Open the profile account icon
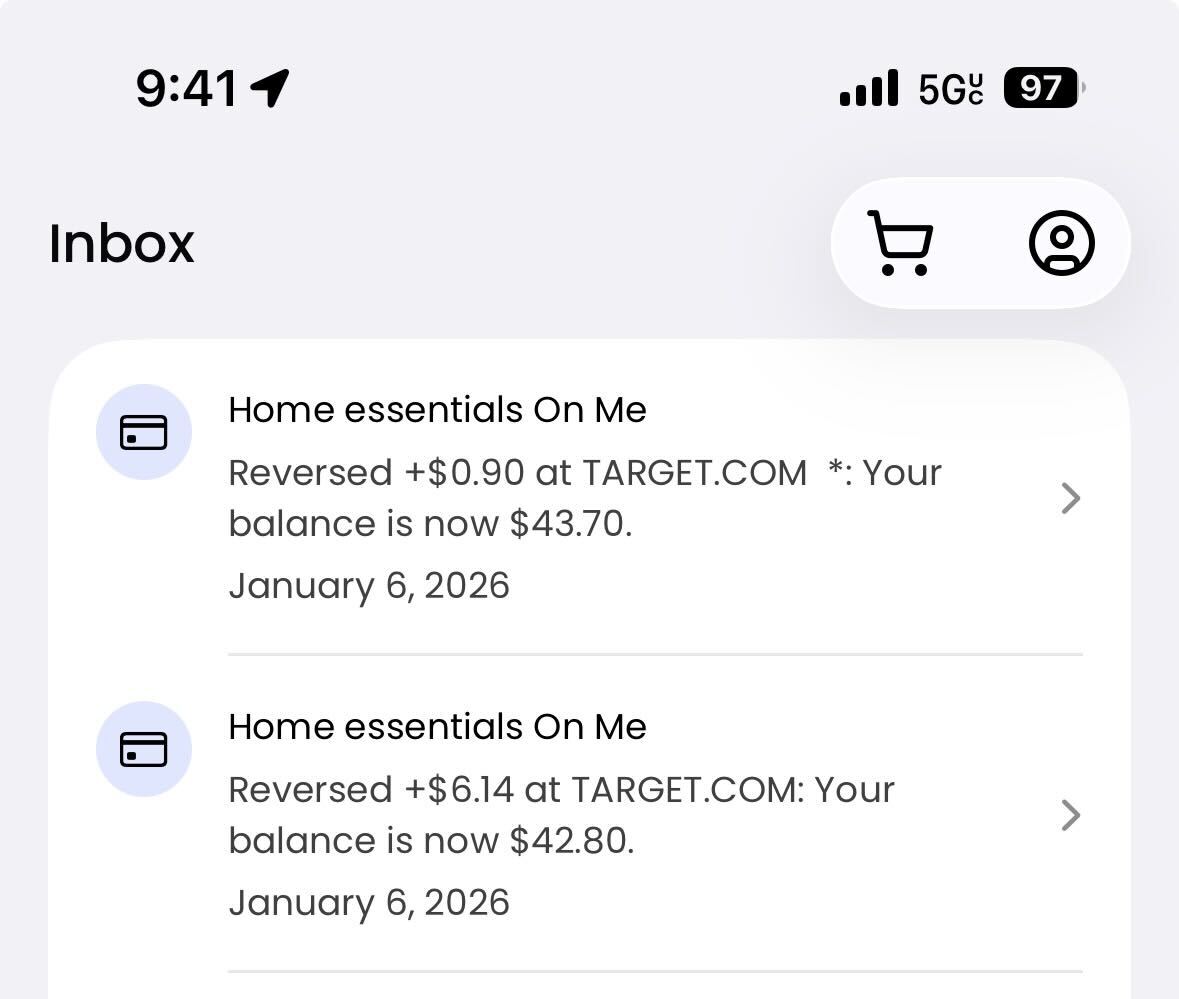 [x=1061, y=243]
